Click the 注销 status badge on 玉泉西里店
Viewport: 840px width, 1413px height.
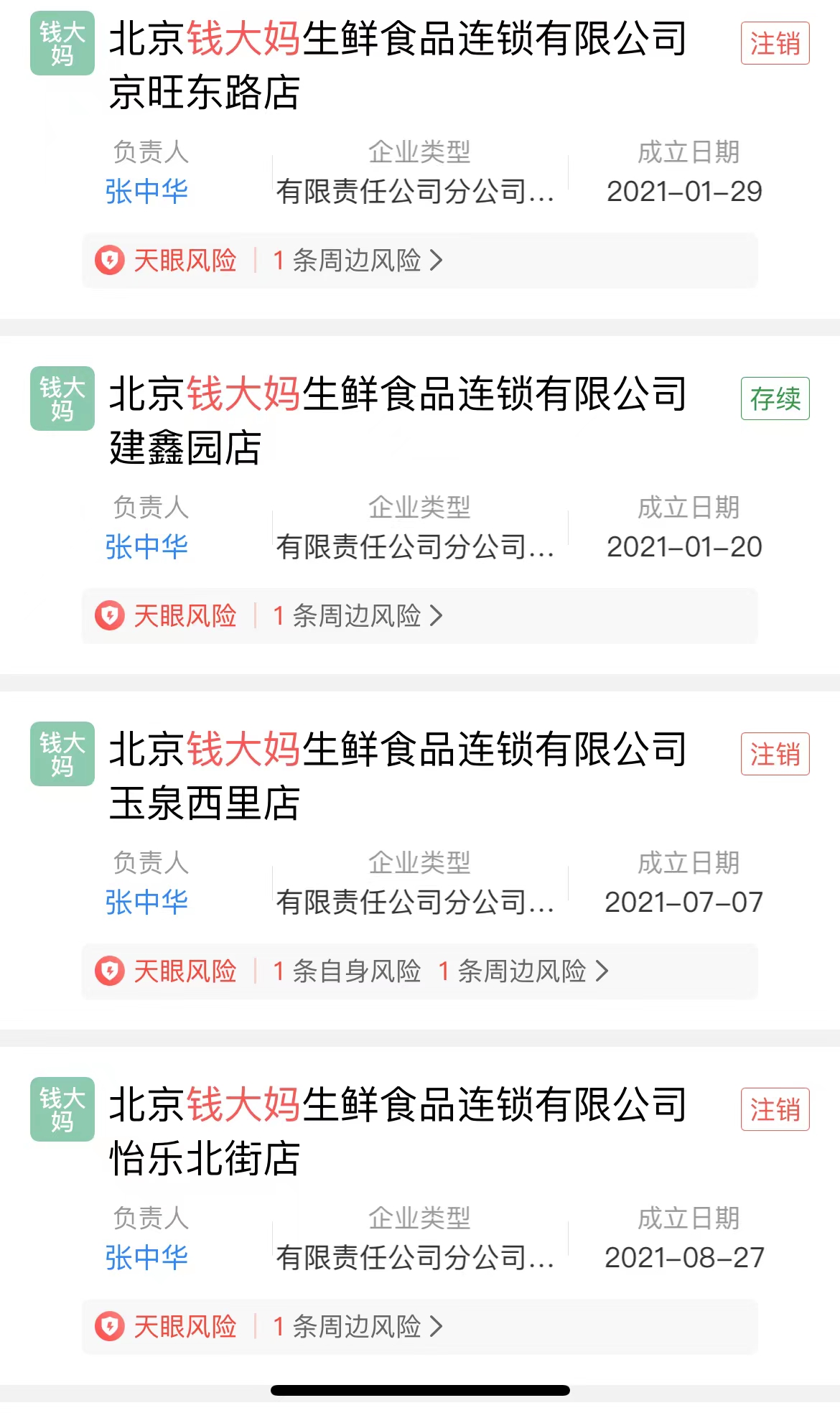pyautogui.click(x=775, y=755)
